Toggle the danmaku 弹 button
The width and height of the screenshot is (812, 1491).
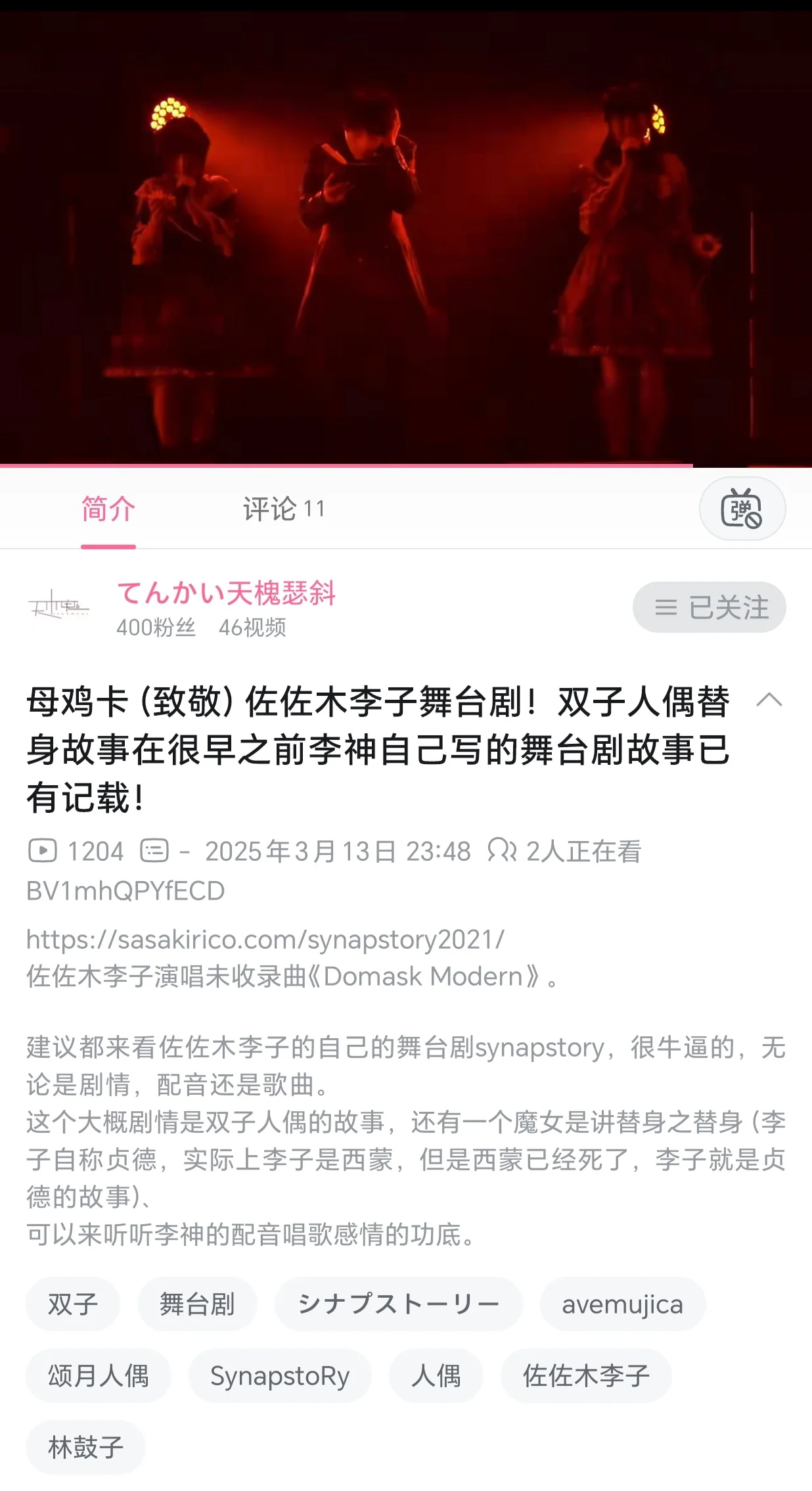tap(742, 509)
